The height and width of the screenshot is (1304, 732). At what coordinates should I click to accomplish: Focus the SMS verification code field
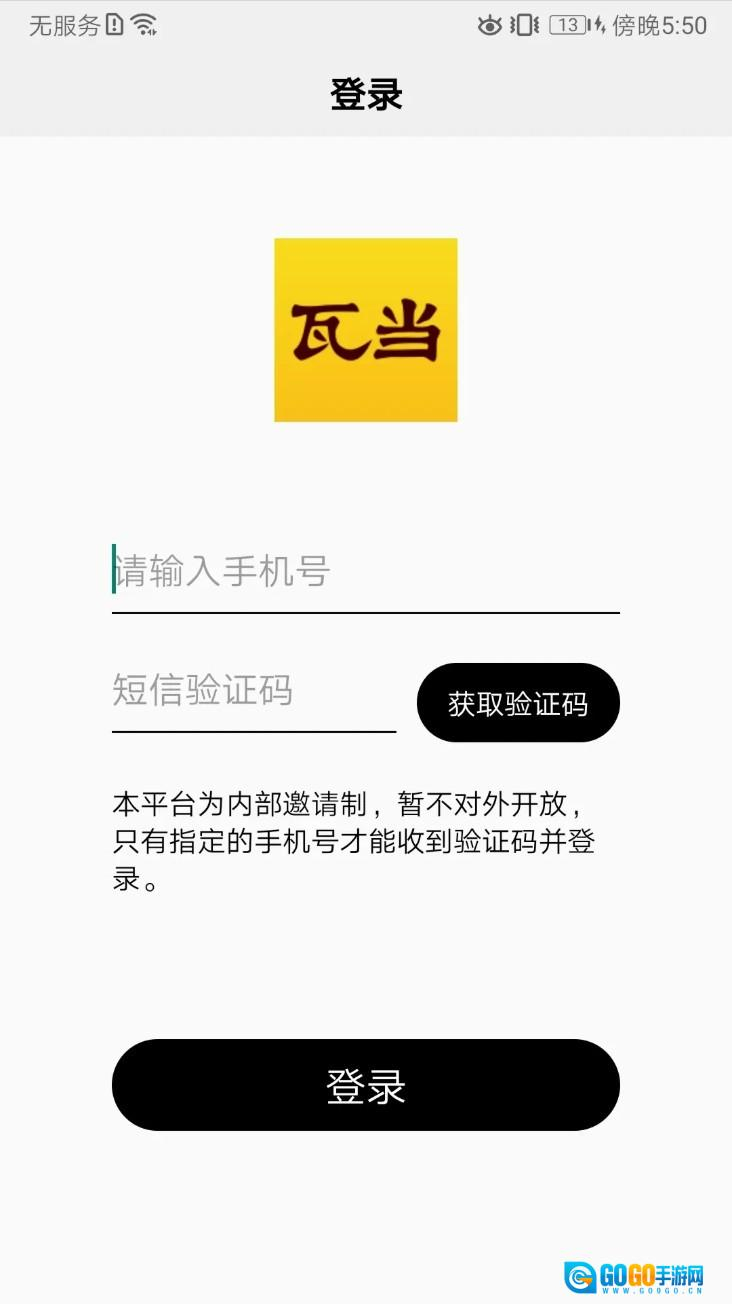pyautogui.click(x=253, y=692)
